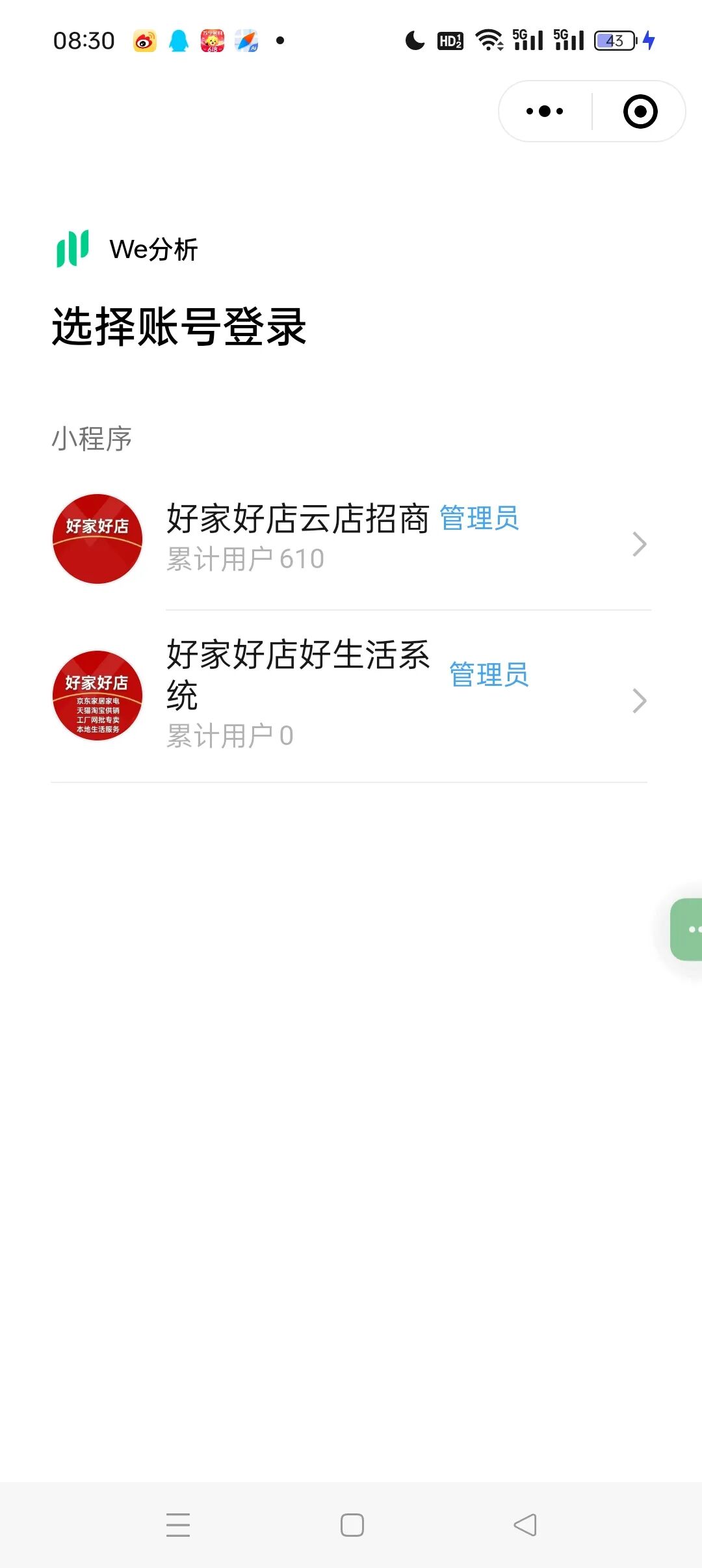This screenshot has width=702, height=1568.
Task: Go back using system navigation bar
Action: coord(525,1524)
